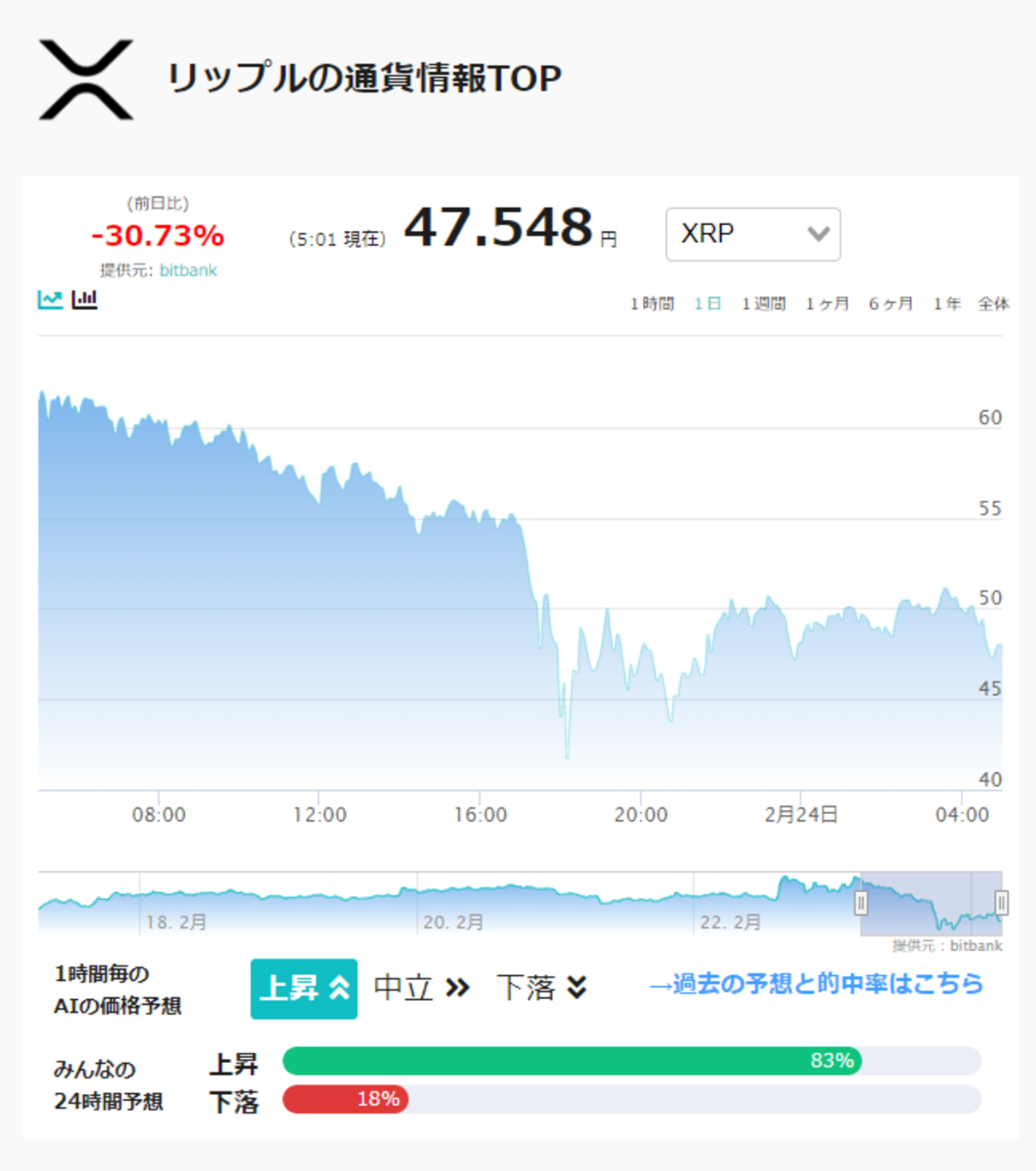This screenshot has height=1171, width=1036.
Task: Select the 1日 time range
Action: [707, 304]
